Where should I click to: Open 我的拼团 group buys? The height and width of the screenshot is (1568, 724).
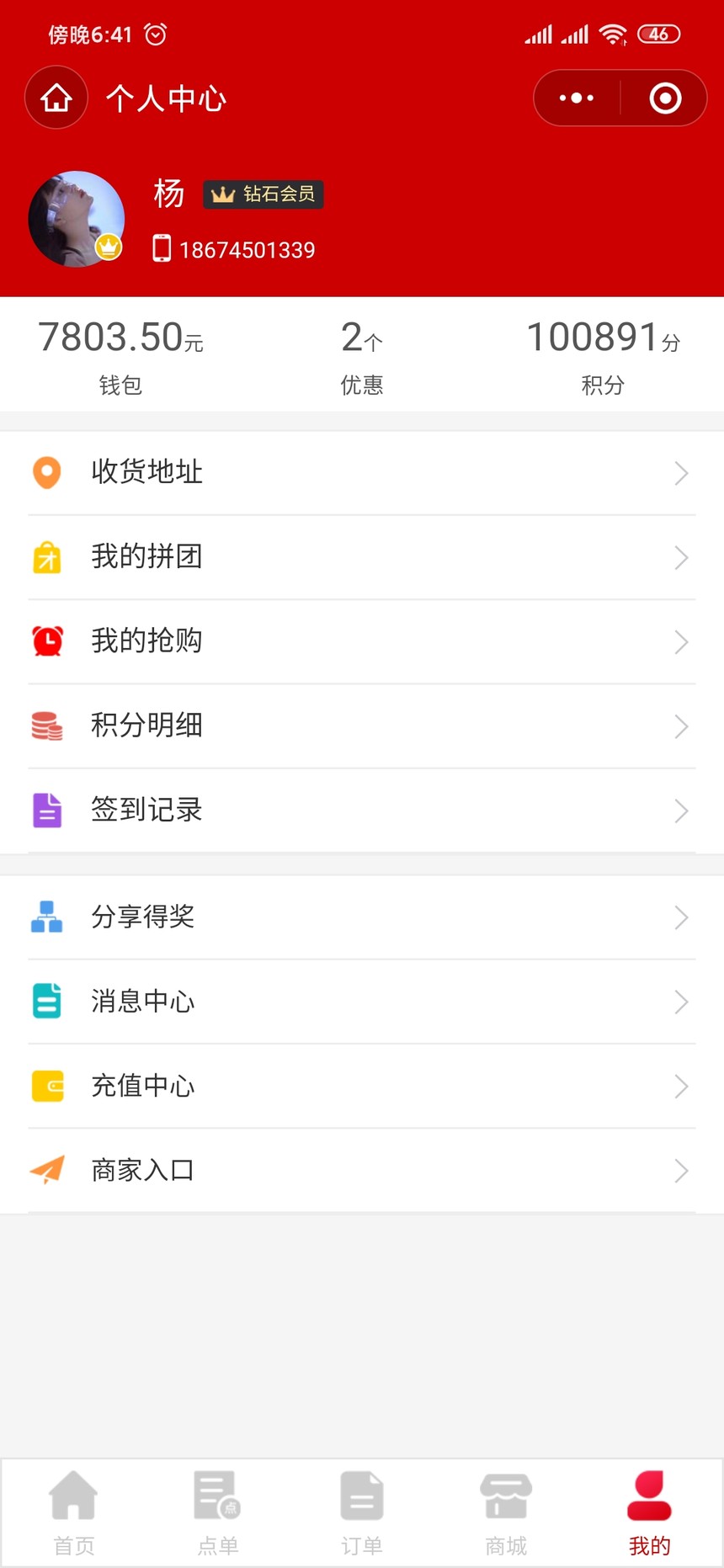(x=362, y=557)
